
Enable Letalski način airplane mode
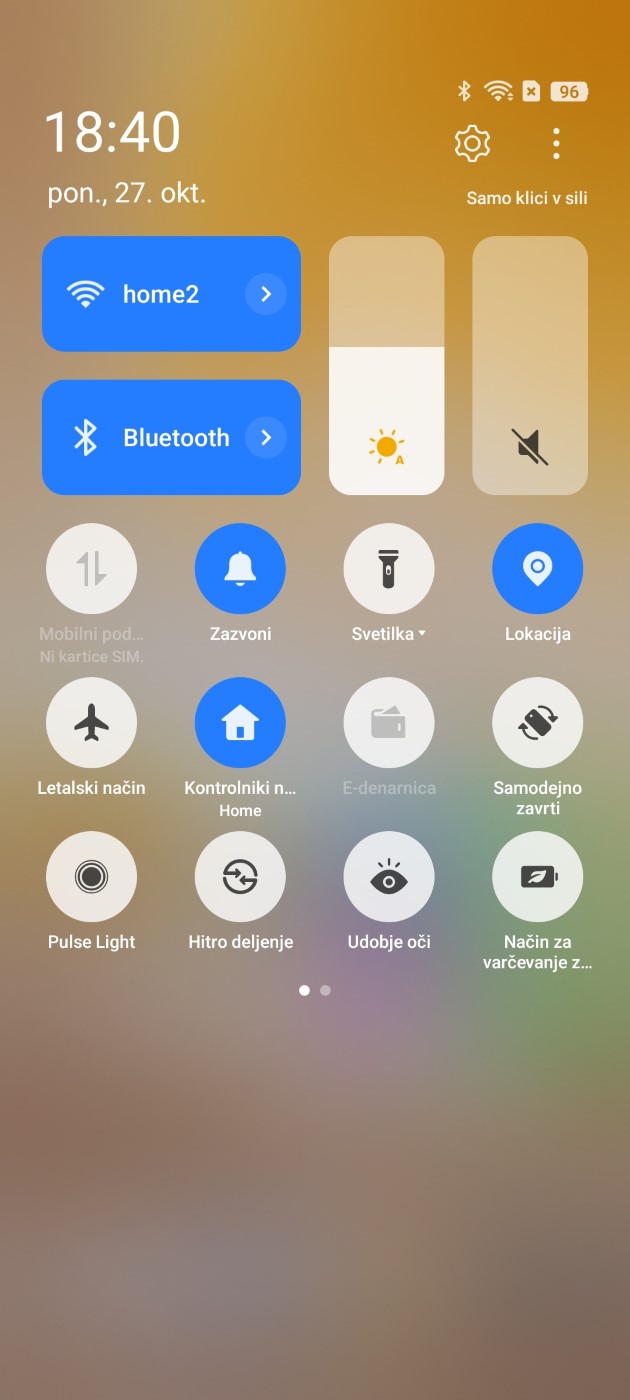[x=92, y=723]
